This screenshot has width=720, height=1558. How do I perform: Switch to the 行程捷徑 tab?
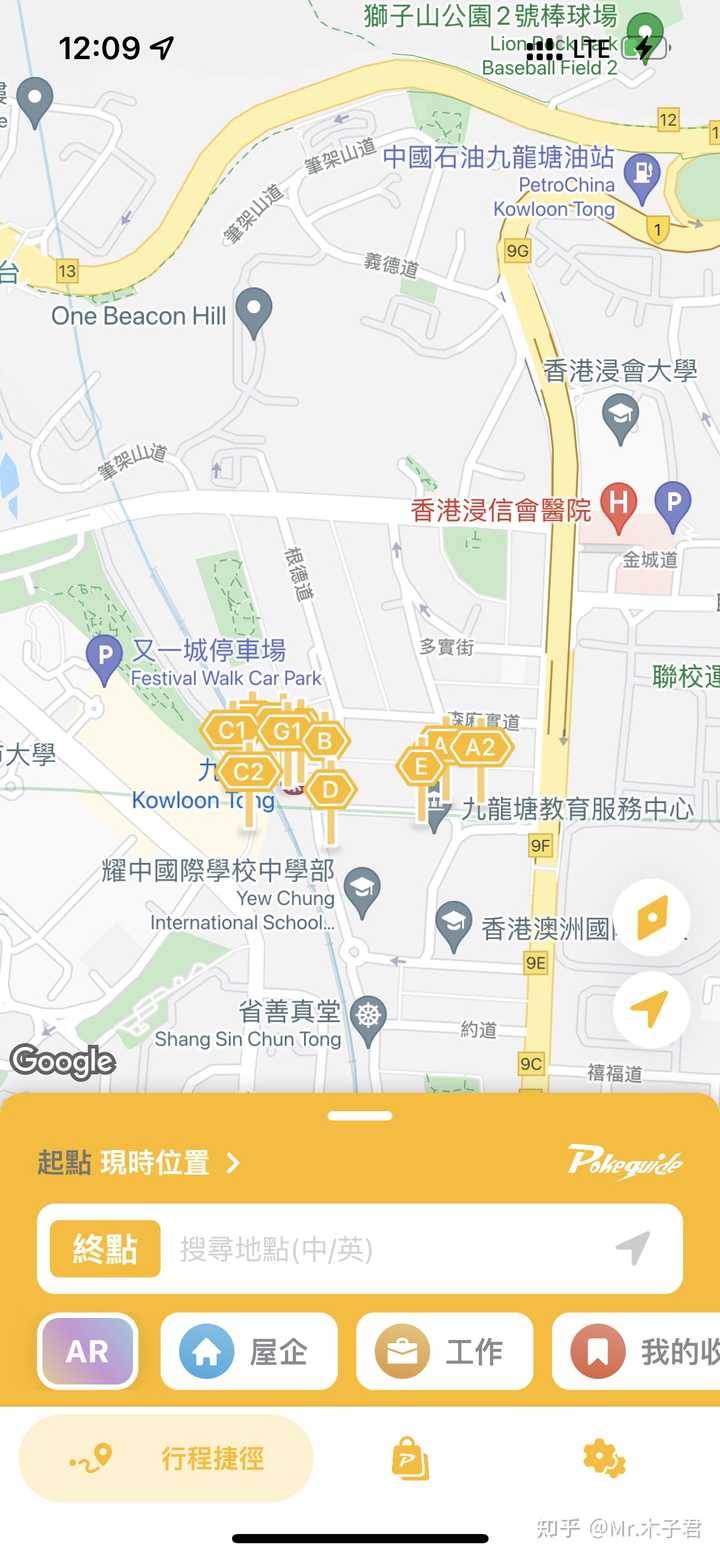coord(166,1458)
